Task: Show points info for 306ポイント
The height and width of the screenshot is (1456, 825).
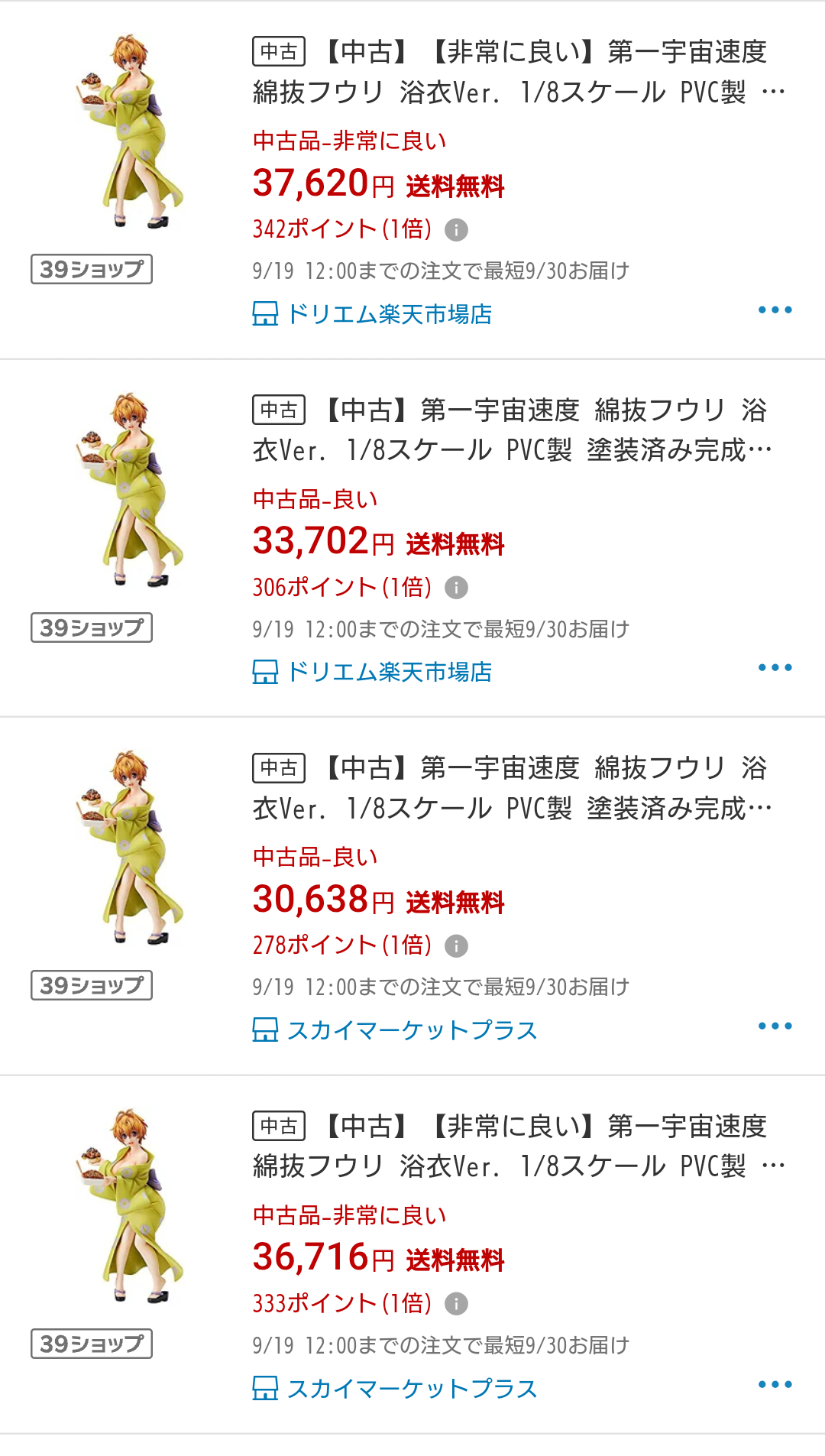Action: tap(456, 588)
